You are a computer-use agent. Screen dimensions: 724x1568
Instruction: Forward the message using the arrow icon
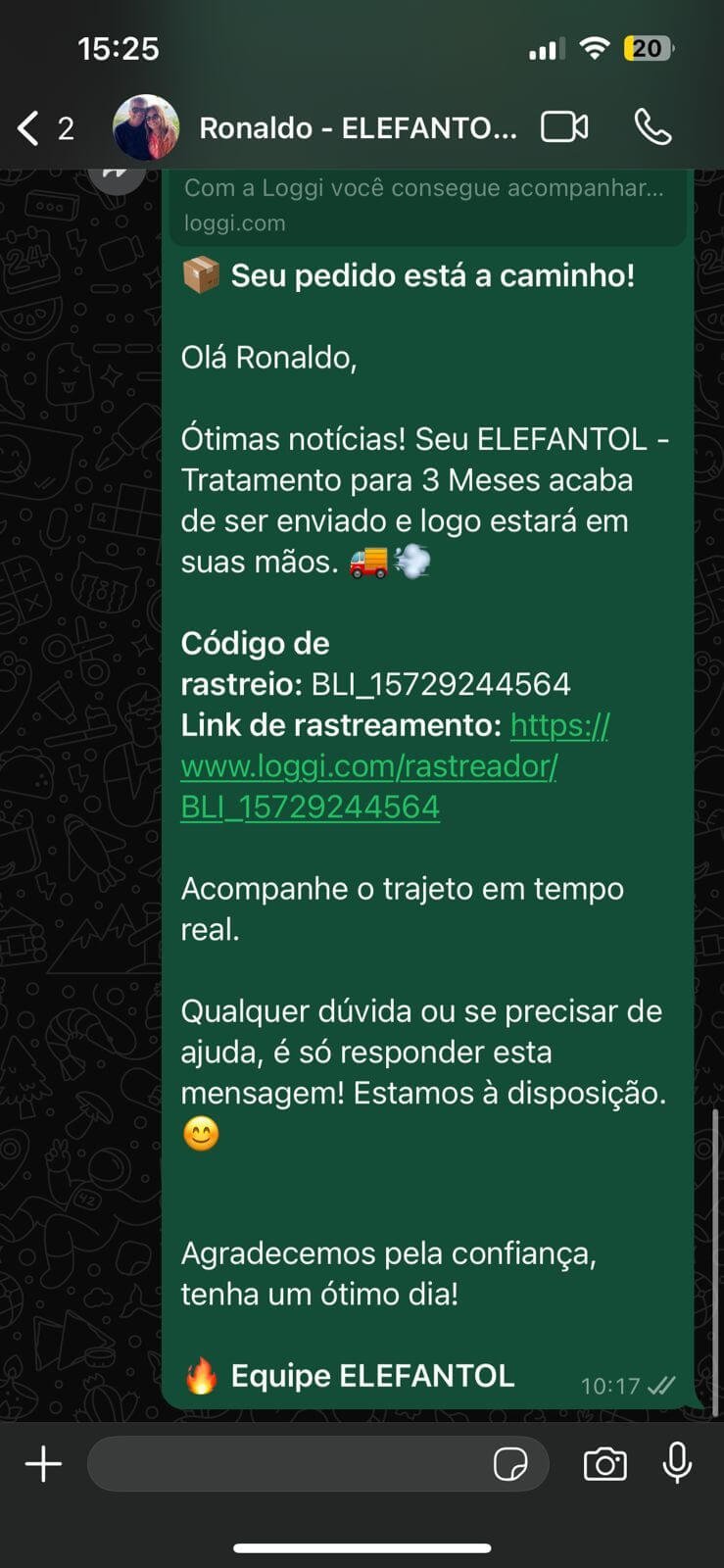[x=117, y=174]
